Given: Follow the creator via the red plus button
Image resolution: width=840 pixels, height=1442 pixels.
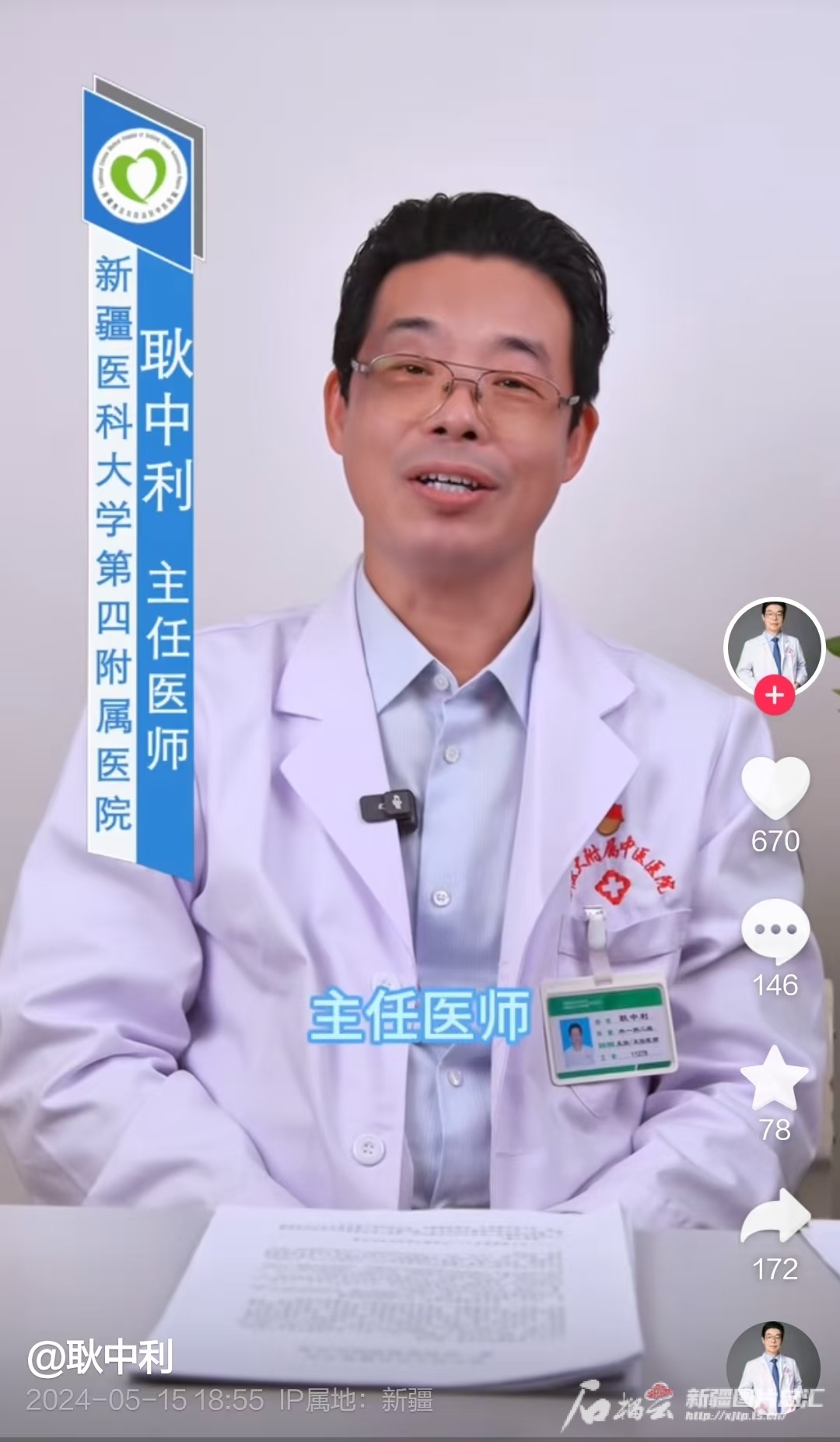Looking at the screenshot, I should click(774, 695).
